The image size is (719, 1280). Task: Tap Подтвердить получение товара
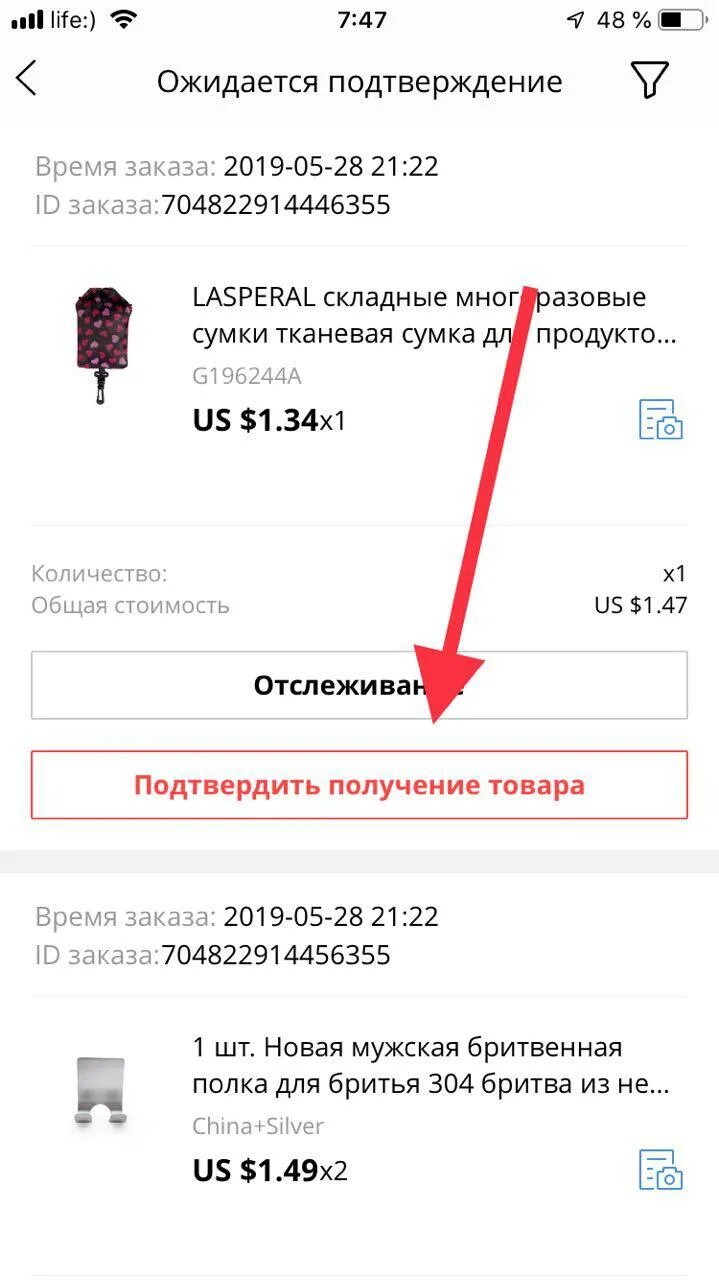[359, 785]
